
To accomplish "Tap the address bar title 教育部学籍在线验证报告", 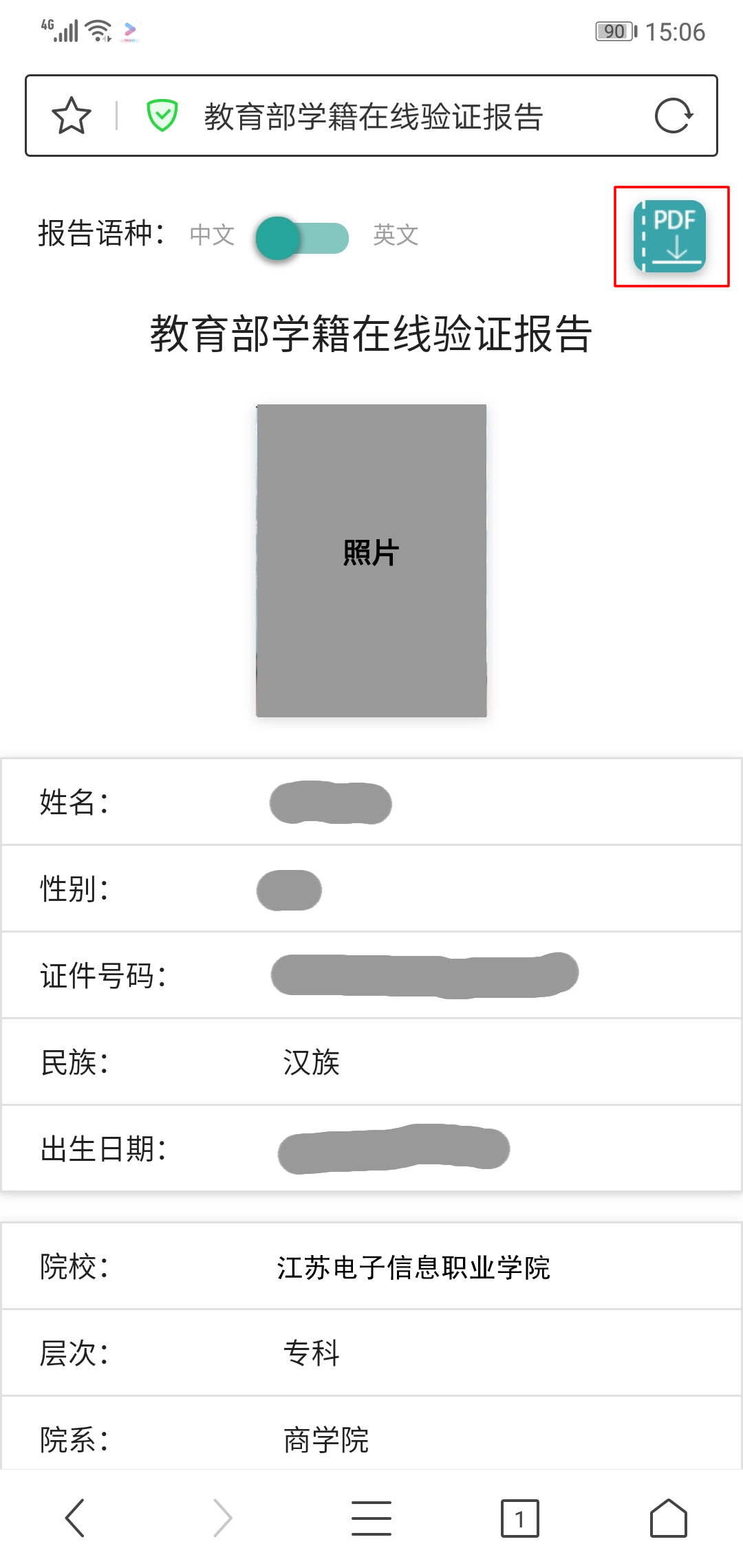I will click(374, 116).
